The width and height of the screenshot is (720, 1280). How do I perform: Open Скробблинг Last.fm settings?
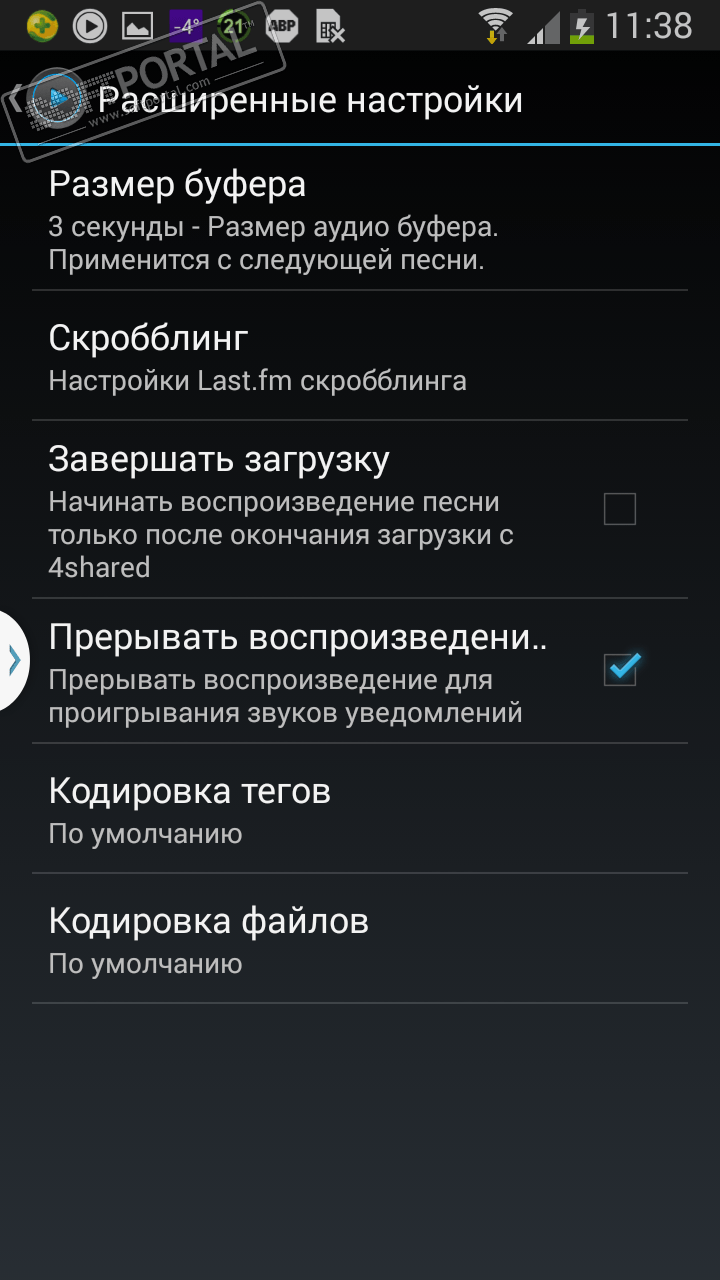[x=360, y=356]
